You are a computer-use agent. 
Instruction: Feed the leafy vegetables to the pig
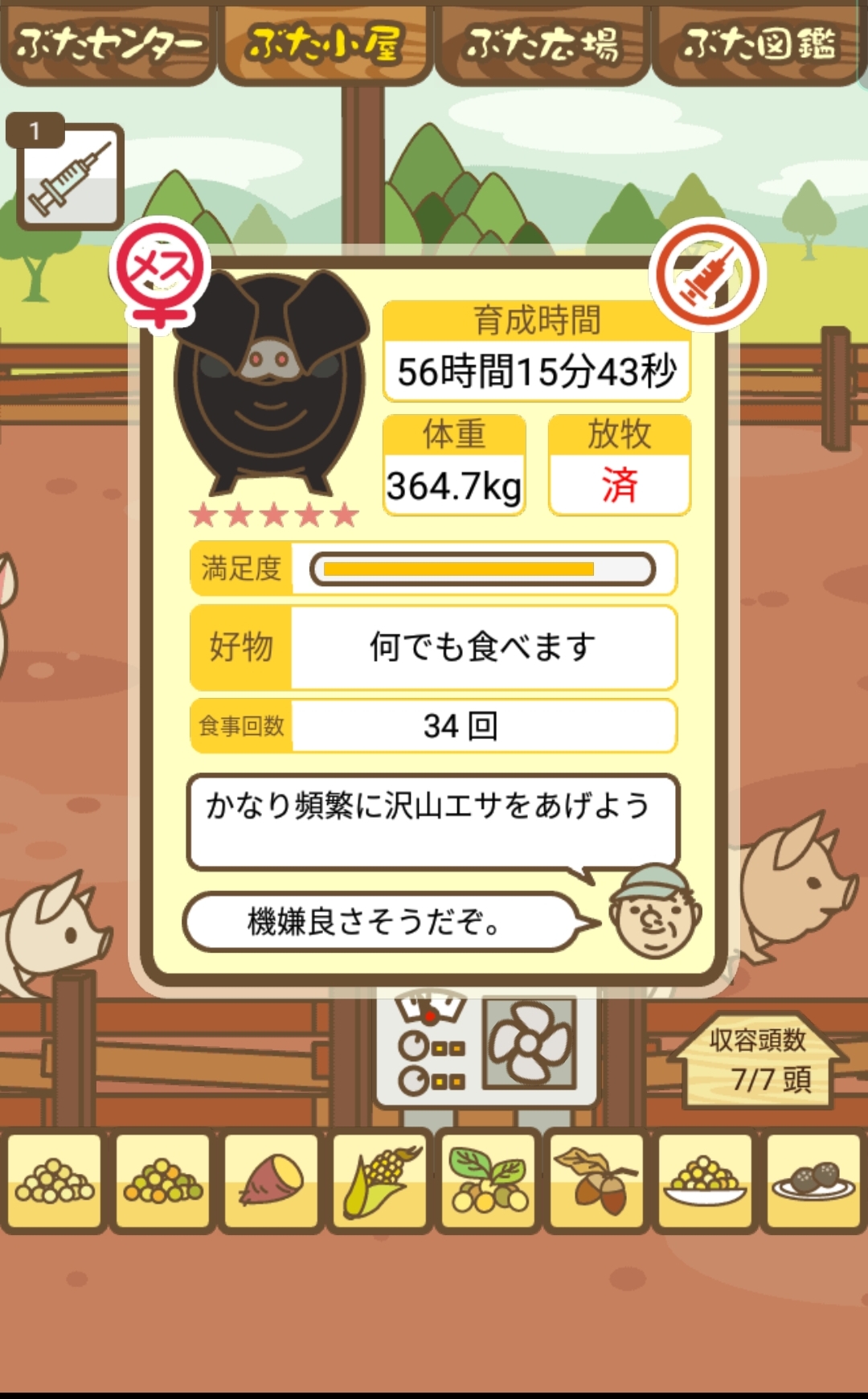pyautogui.click(x=489, y=1180)
